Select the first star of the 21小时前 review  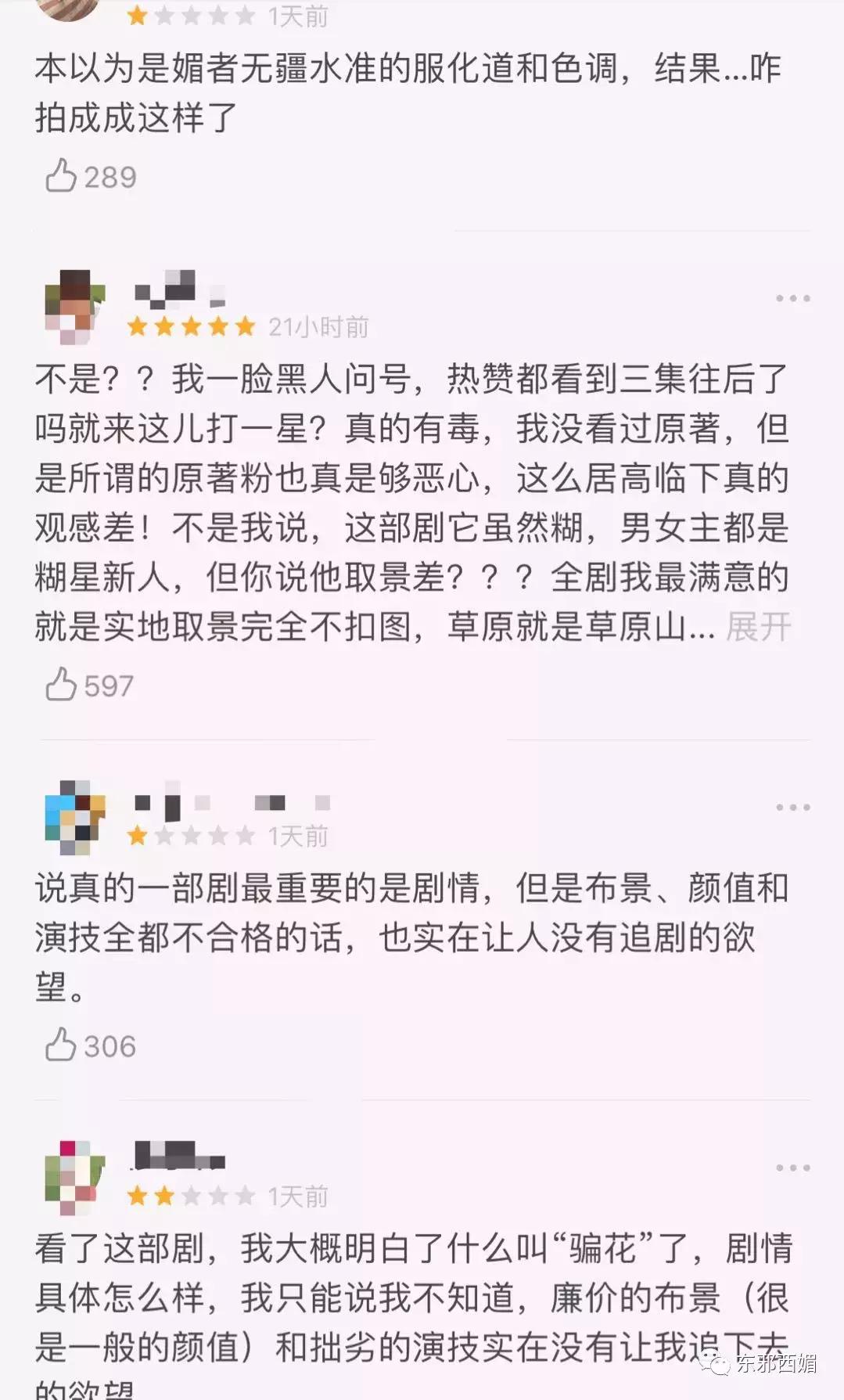click(x=141, y=327)
